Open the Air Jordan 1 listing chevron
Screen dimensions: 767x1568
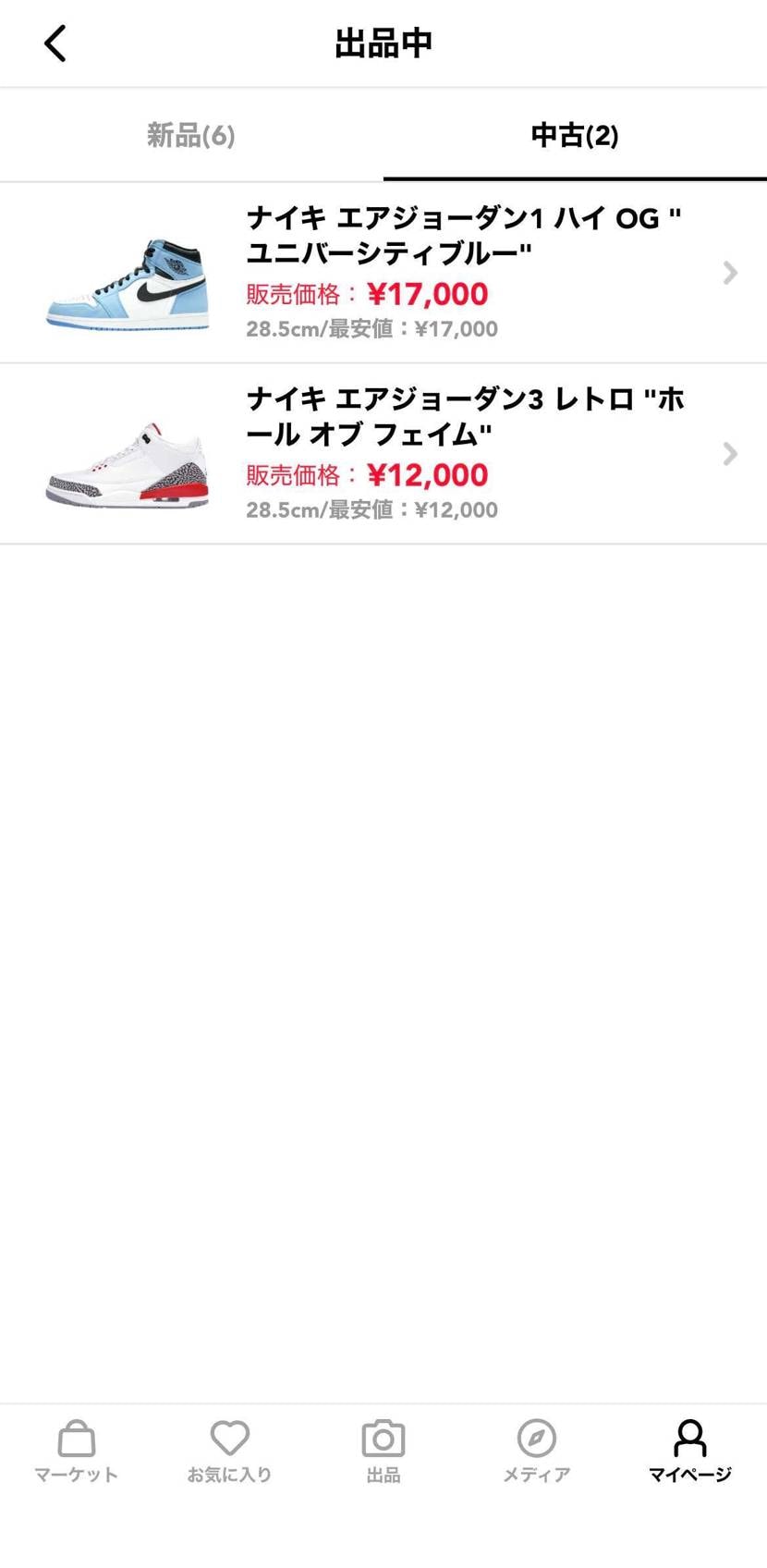pyautogui.click(x=731, y=273)
